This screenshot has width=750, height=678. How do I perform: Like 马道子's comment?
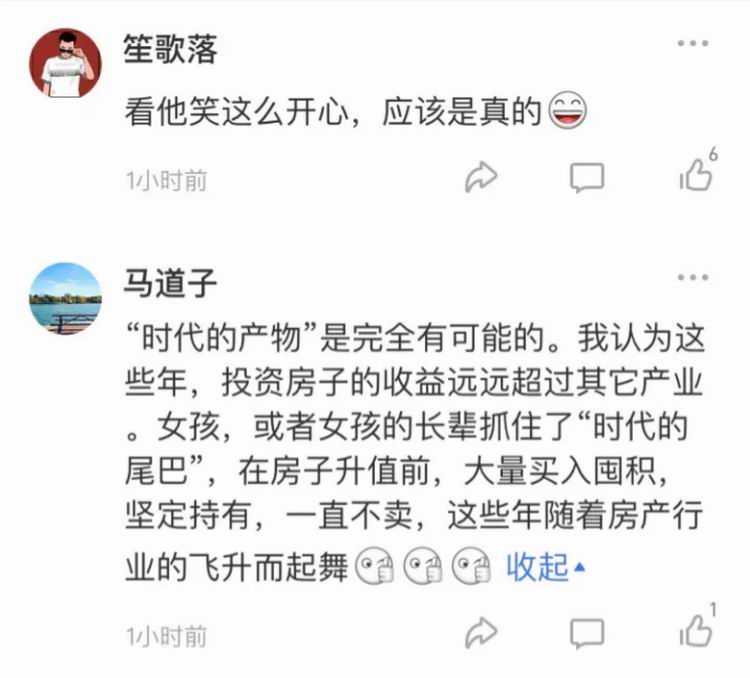coord(696,630)
